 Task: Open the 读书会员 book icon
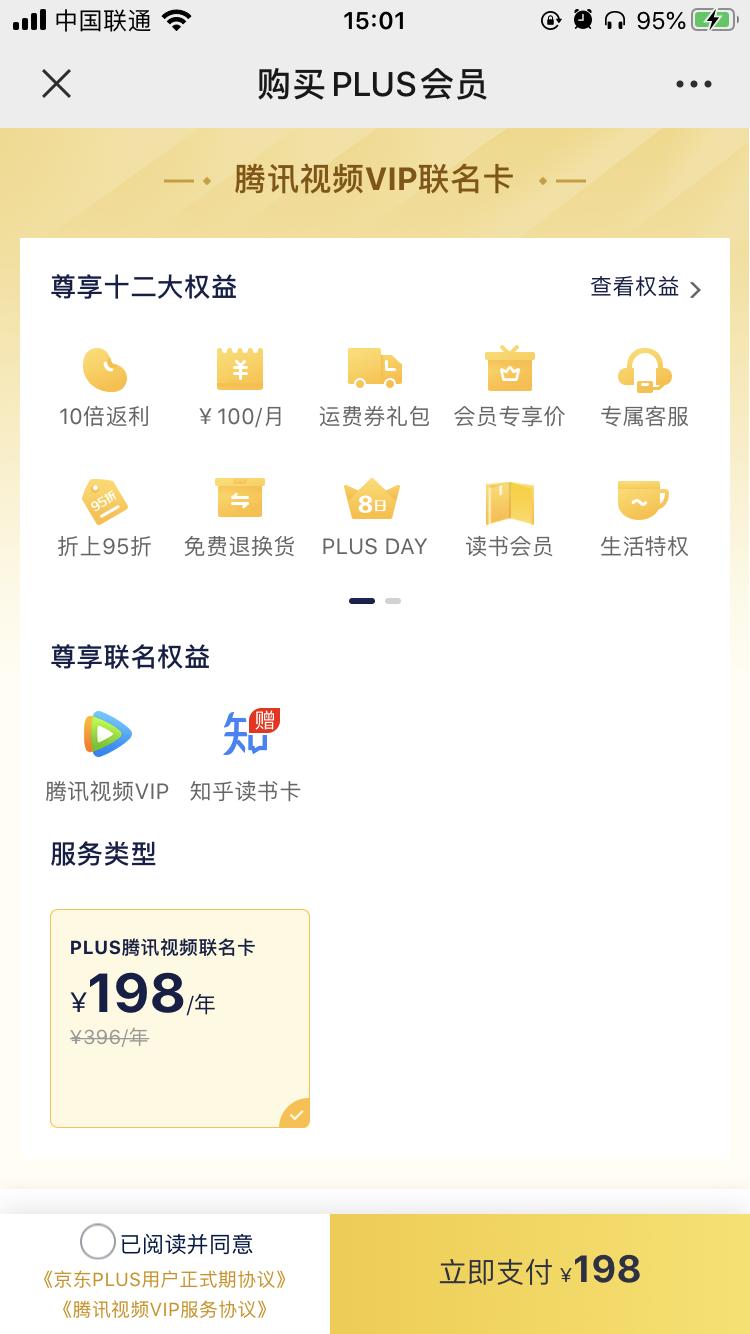pos(510,497)
